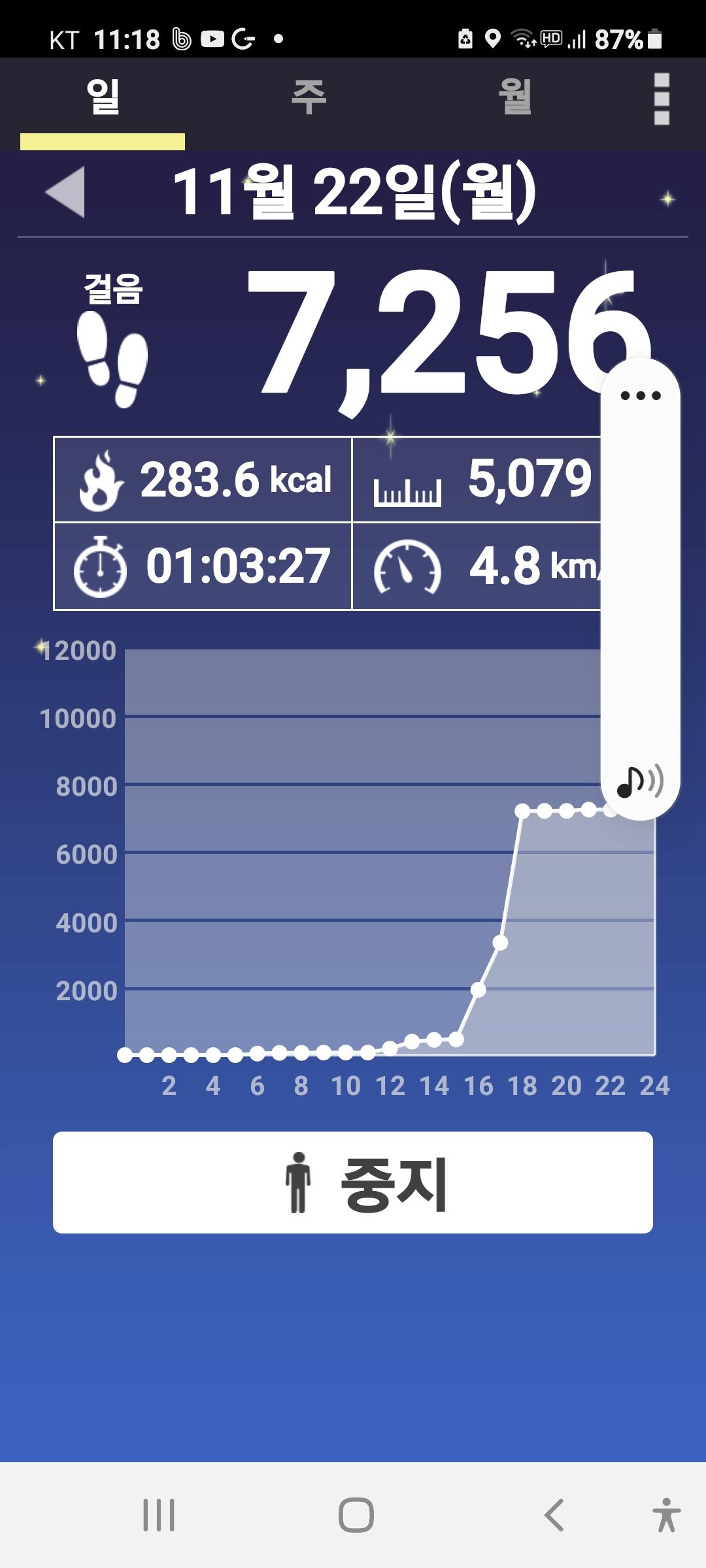
Task: Switch to the 주 (weekly) tab
Action: click(x=309, y=98)
